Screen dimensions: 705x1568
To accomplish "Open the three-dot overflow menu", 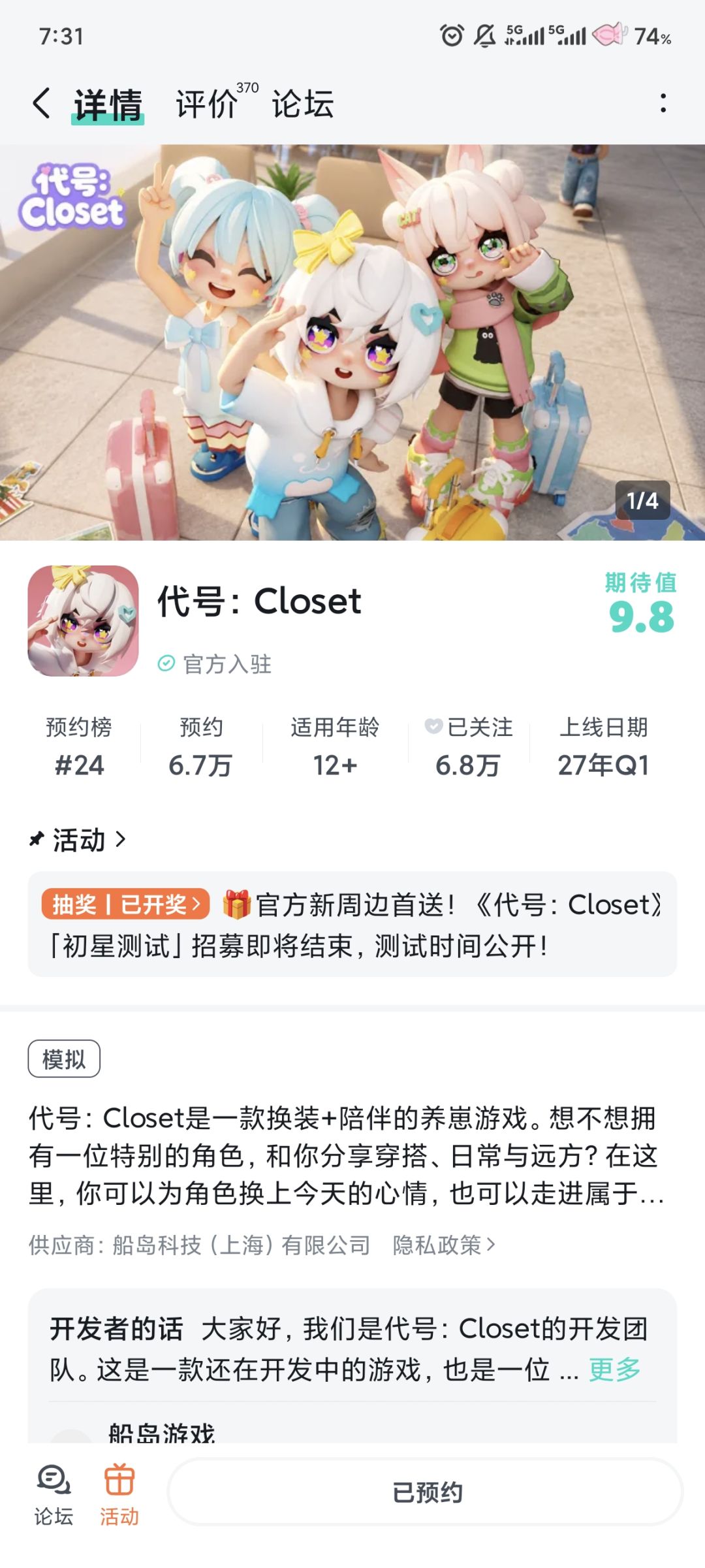I will pos(663,103).
